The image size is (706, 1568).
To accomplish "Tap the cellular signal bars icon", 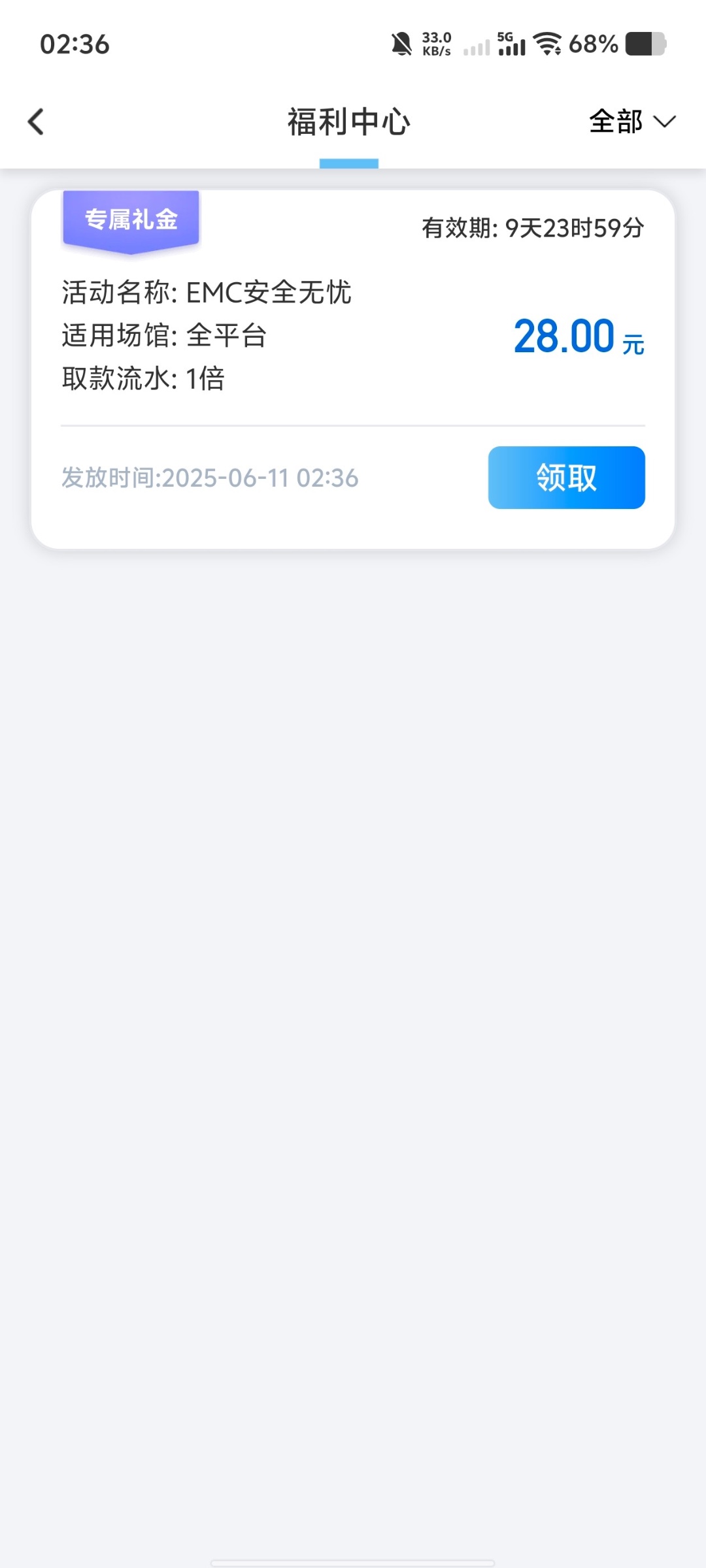I will [x=477, y=47].
